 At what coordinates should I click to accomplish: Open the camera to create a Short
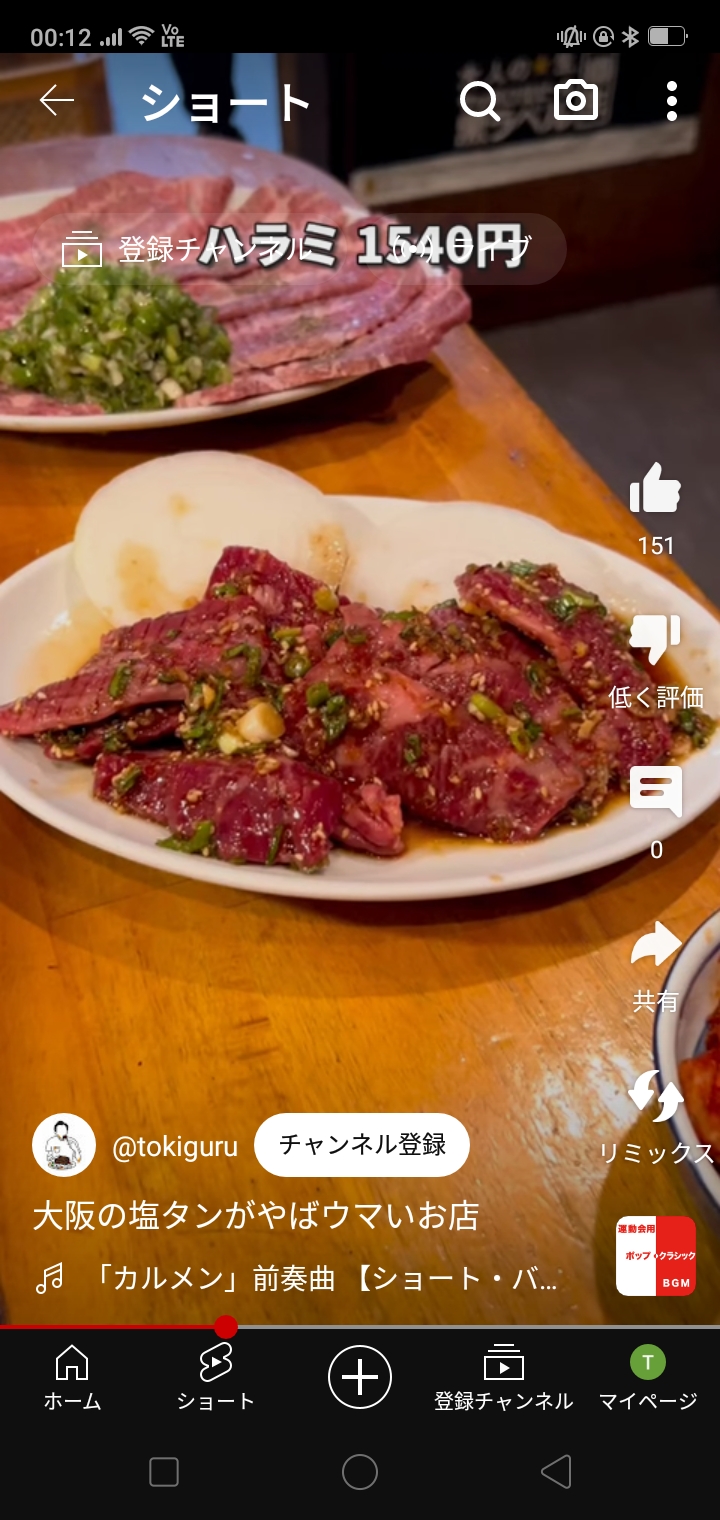pos(576,101)
